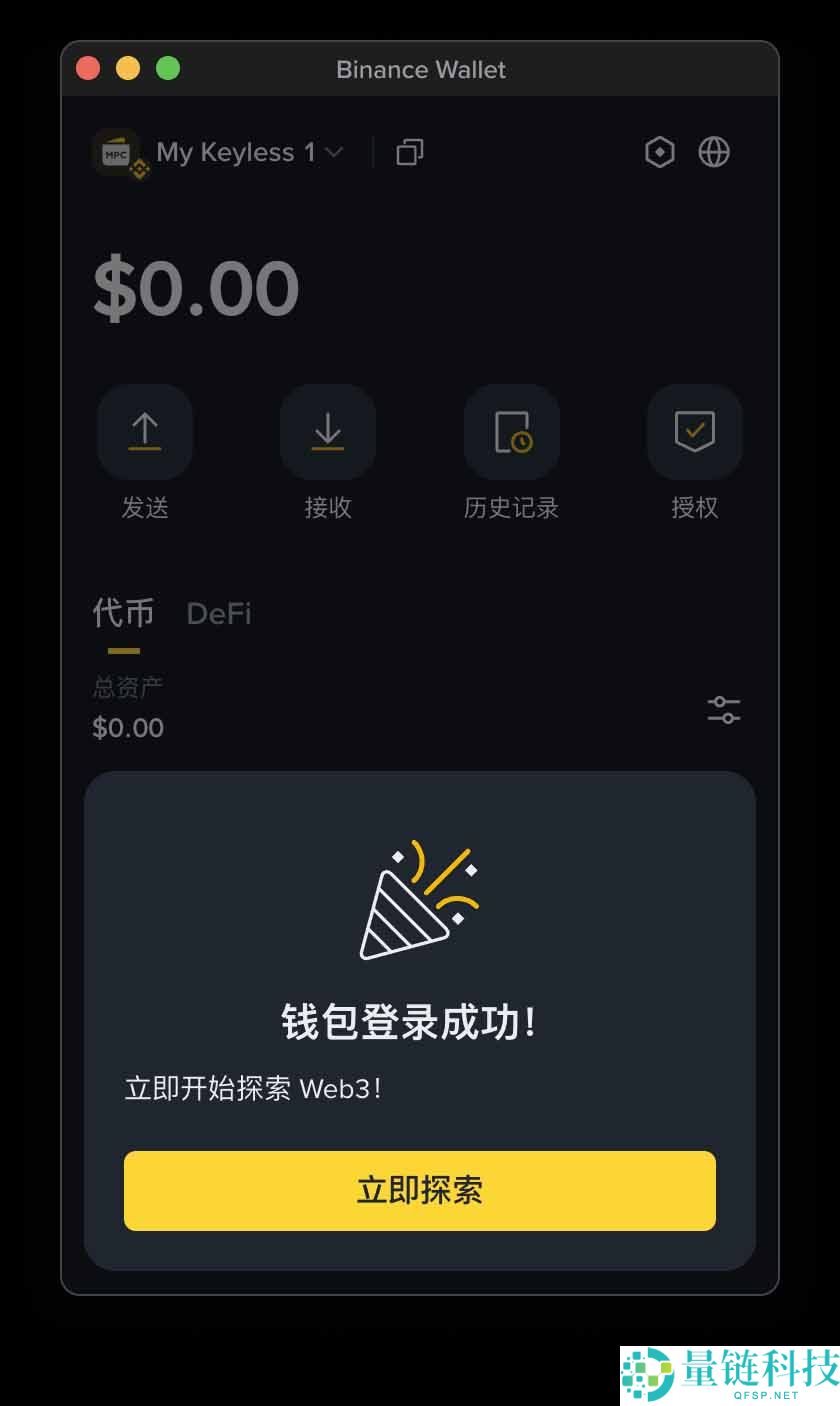
Task: Switch to the DeFi tab
Action: (x=218, y=614)
